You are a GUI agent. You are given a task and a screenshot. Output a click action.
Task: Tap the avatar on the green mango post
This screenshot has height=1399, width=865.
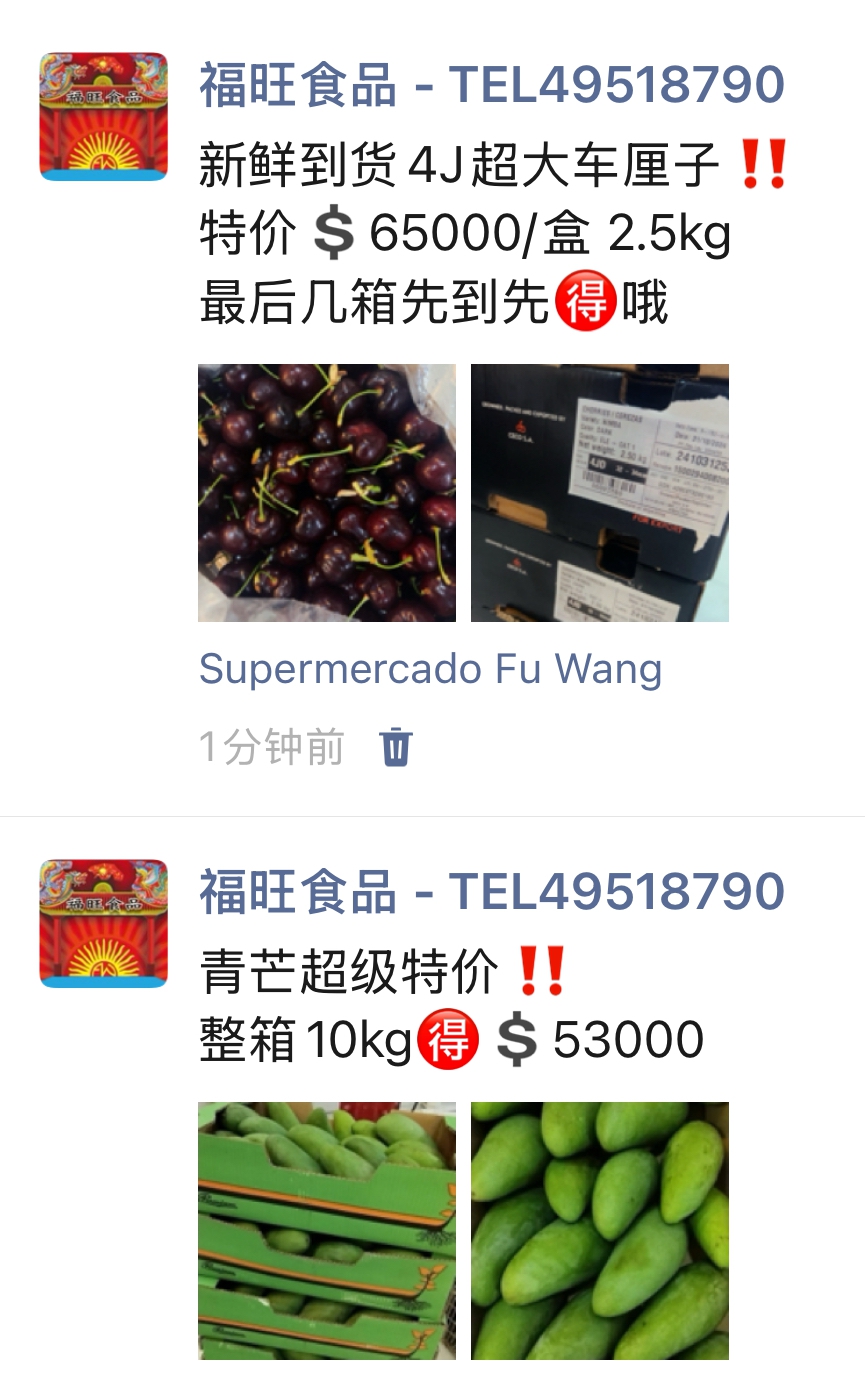104,924
